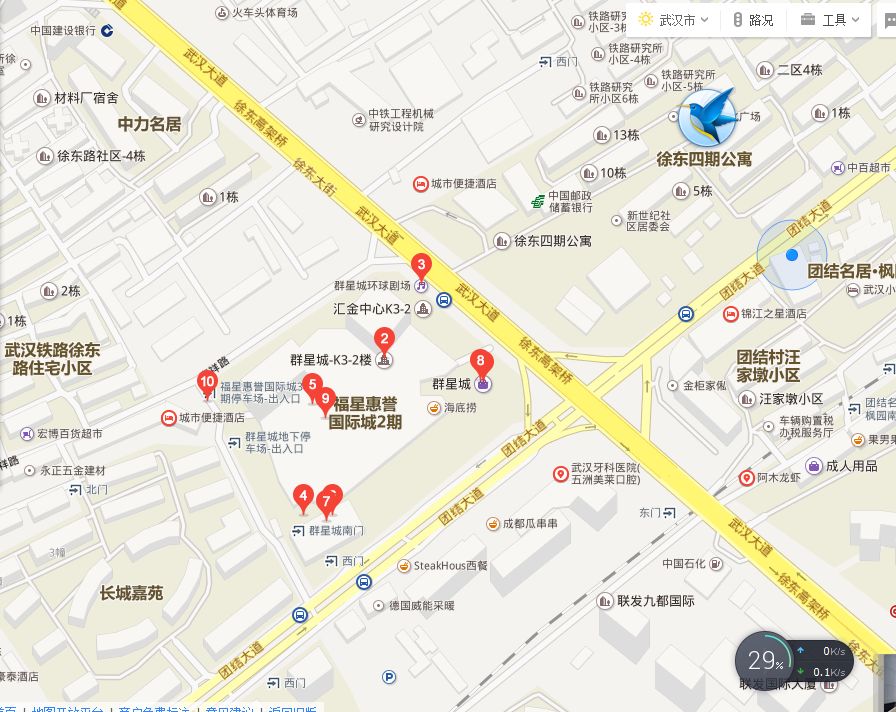This screenshot has height=712, width=896.
Task: Select search result marker 3
Action: [422, 267]
